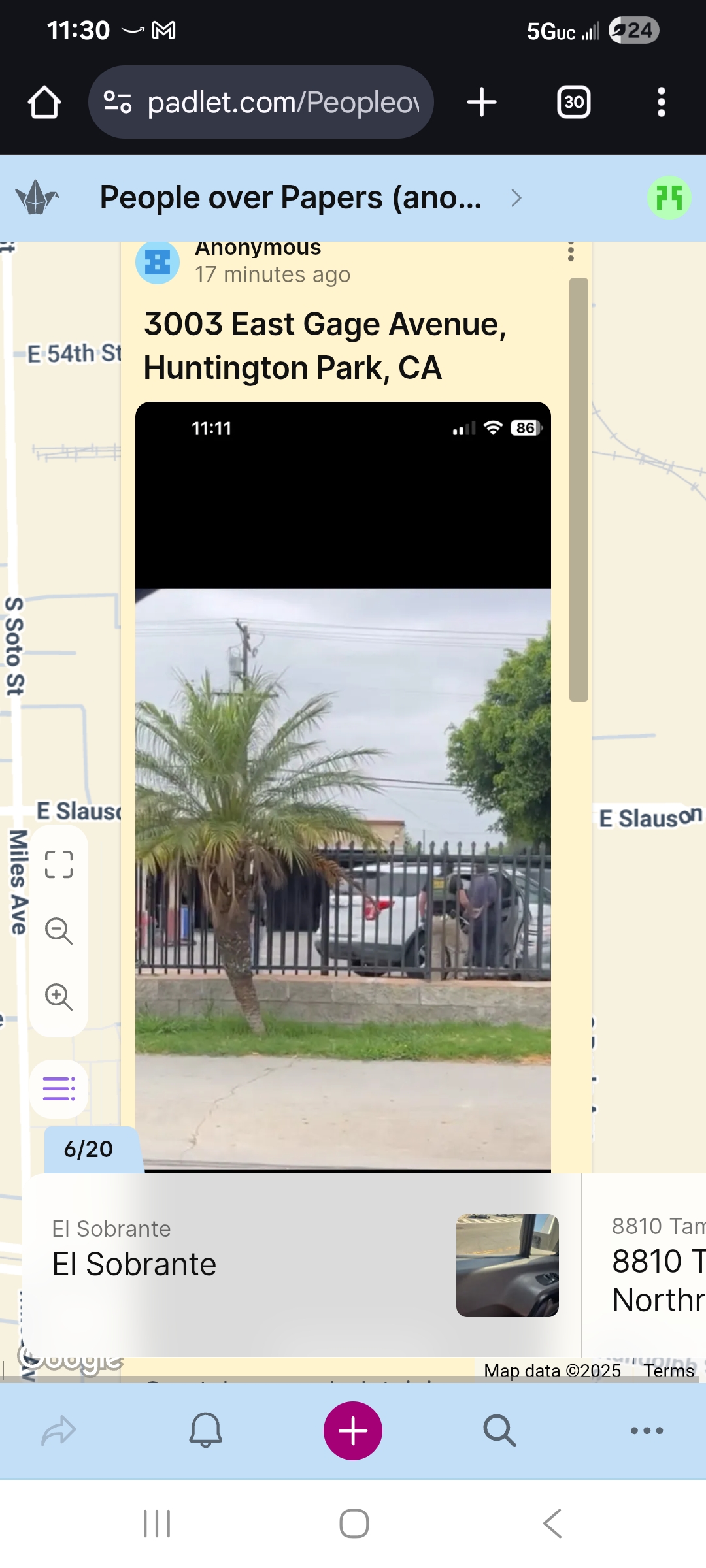Open Chrome's overflow menu
The width and height of the screenshot is (706, 1568).
click(661, 103)
